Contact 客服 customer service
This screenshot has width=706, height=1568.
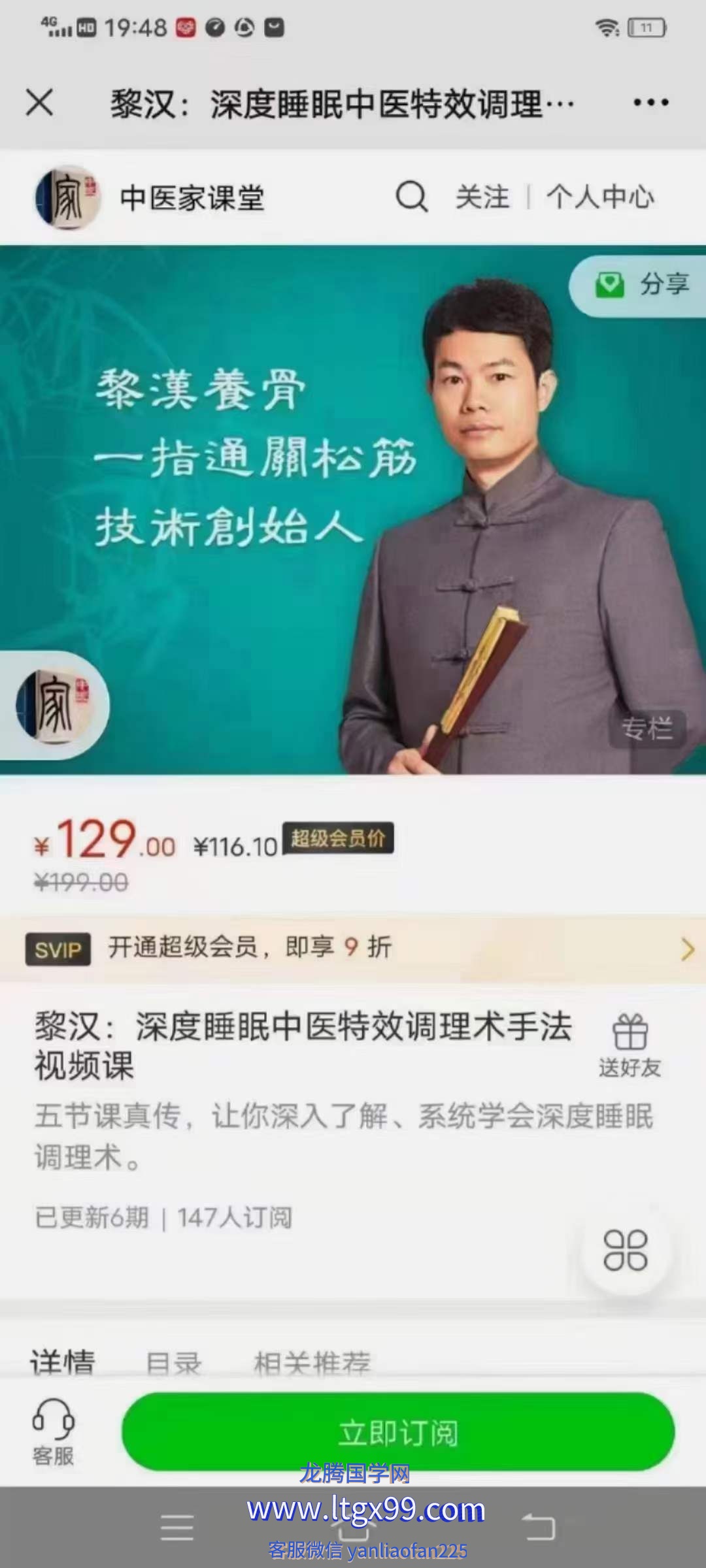[x=53, y=1431]
